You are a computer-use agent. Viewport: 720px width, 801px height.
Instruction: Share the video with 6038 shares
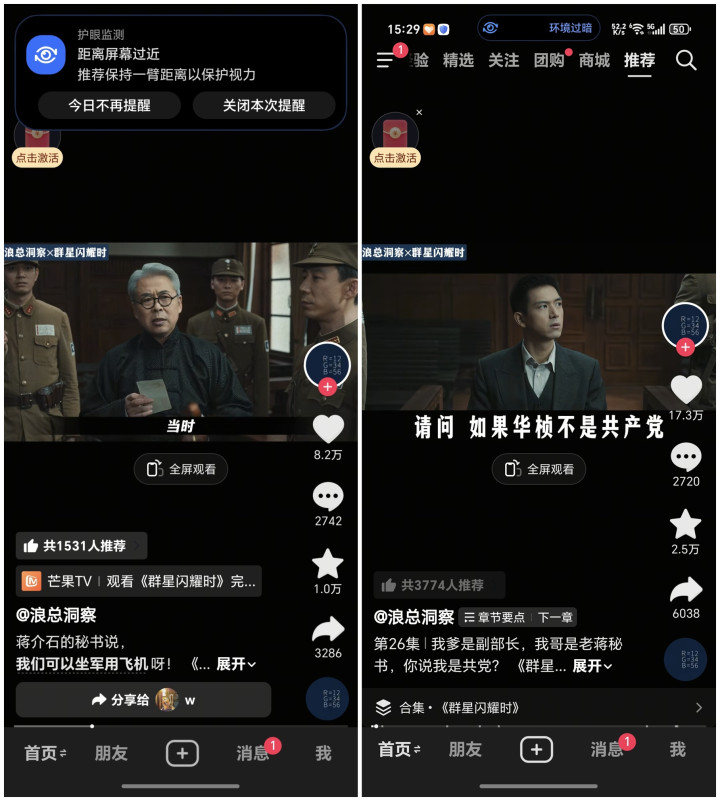click(x=685, y=590)
